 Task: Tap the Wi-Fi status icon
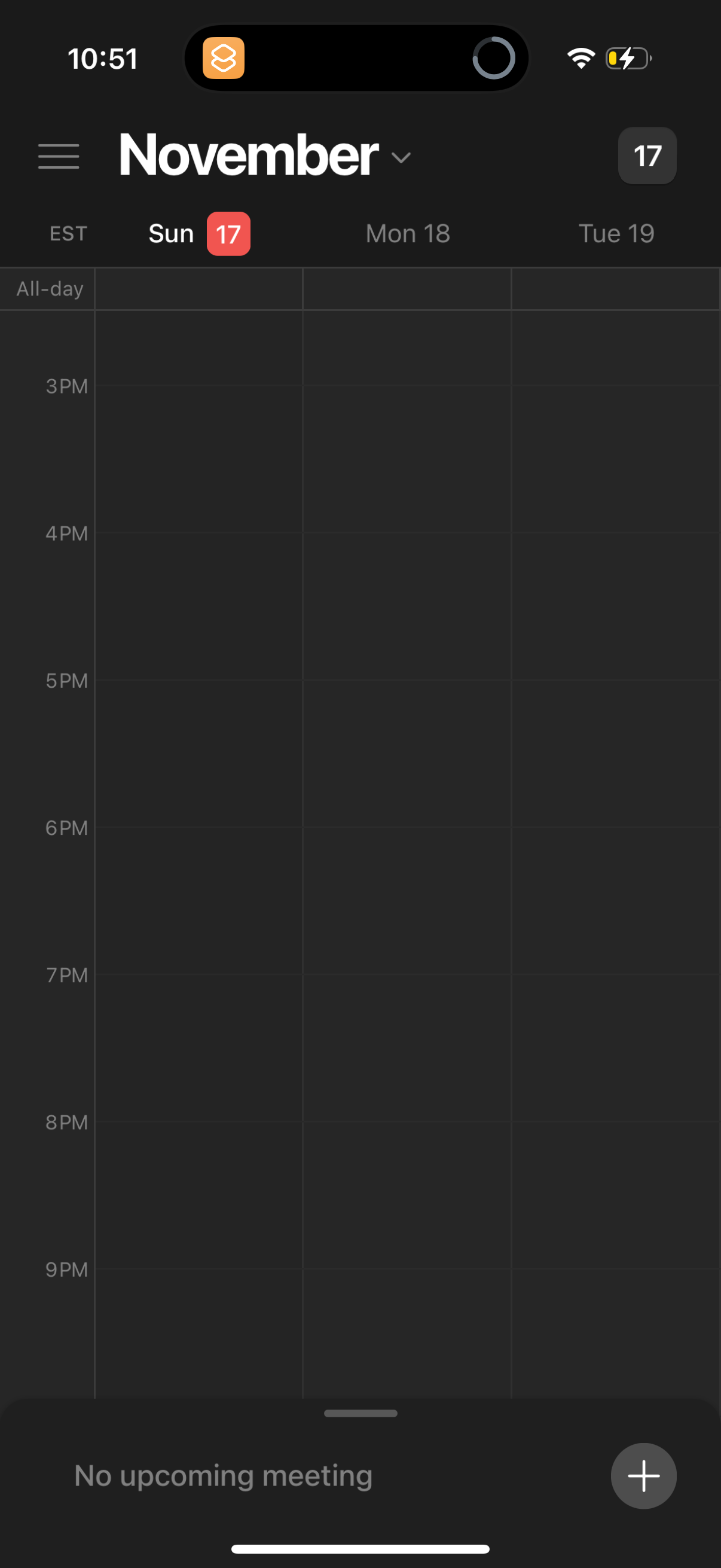[580, 57]
